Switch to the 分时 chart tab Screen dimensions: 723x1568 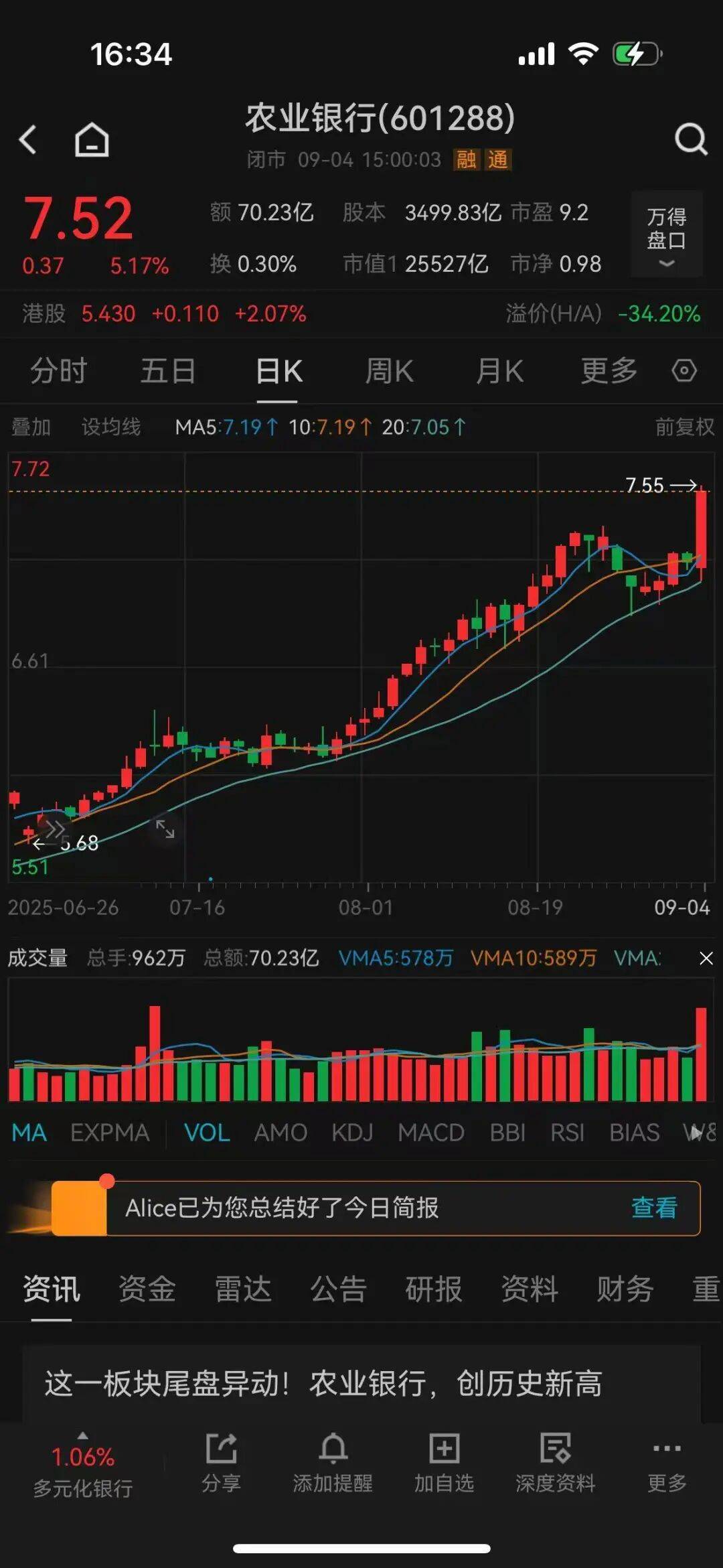tap(59, 371)
